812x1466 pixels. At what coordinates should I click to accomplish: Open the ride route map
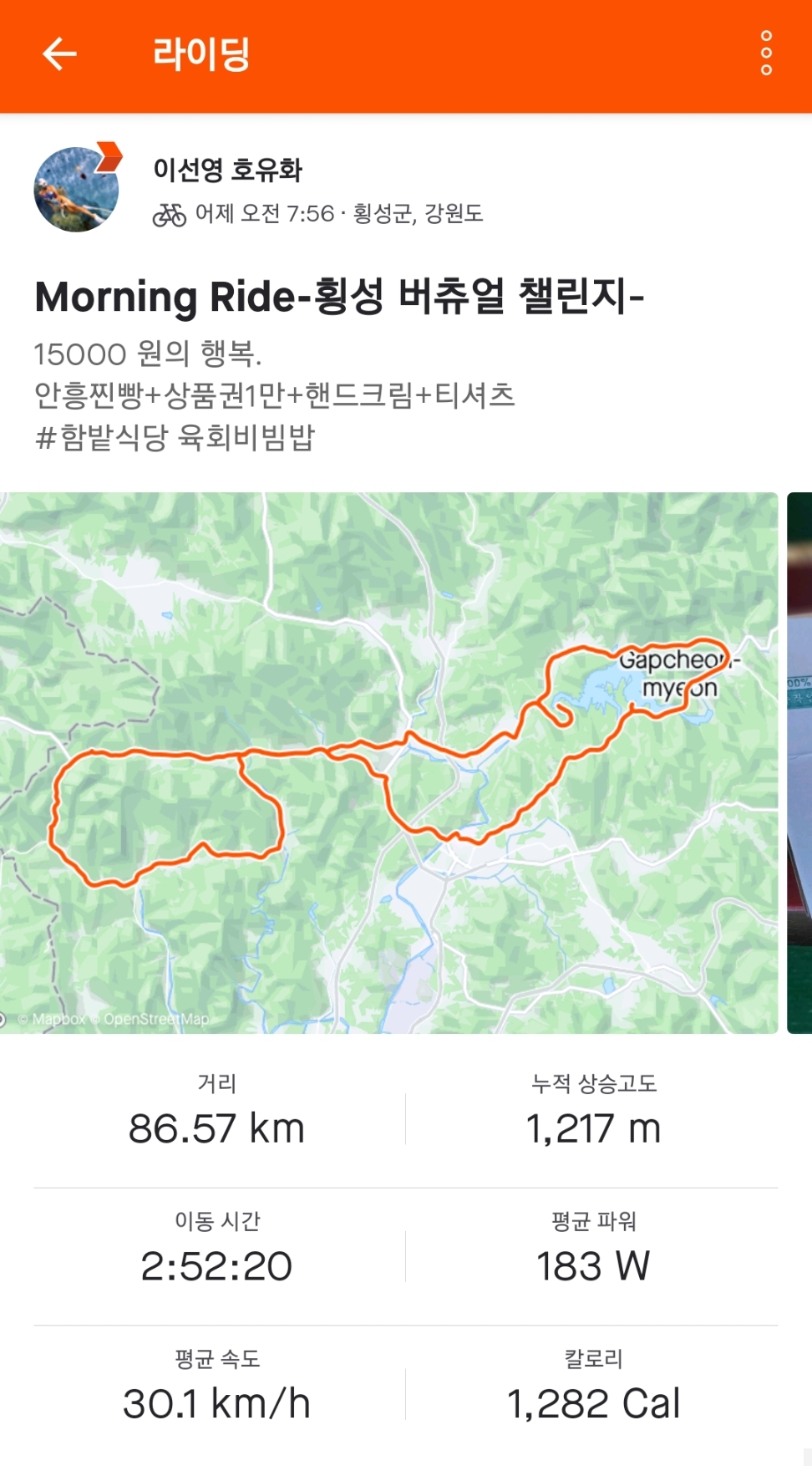point(388,762)
